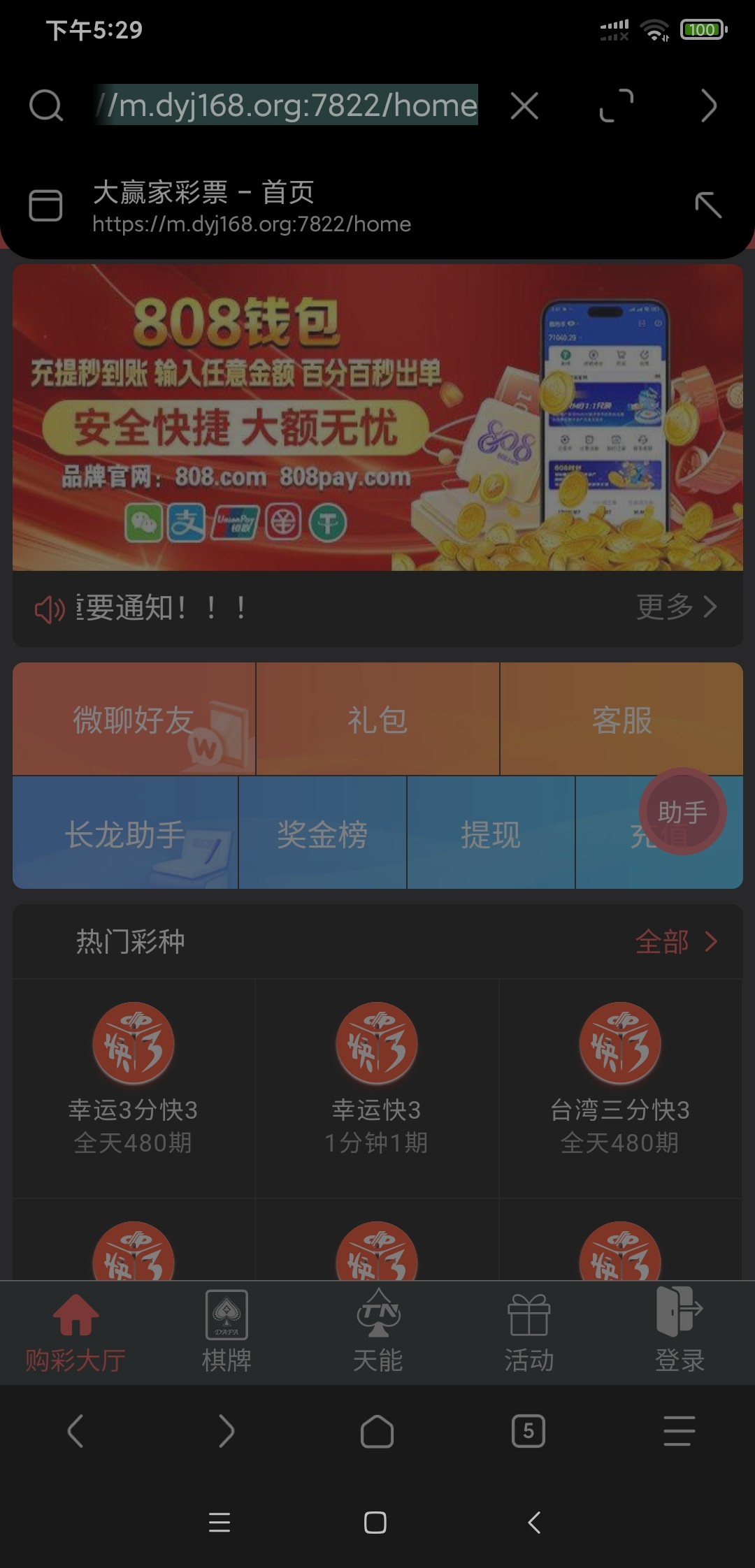Screen dimensions: 755x1568
Task: Open the 台湾三分快3 game
Action: click(620, 1076)
